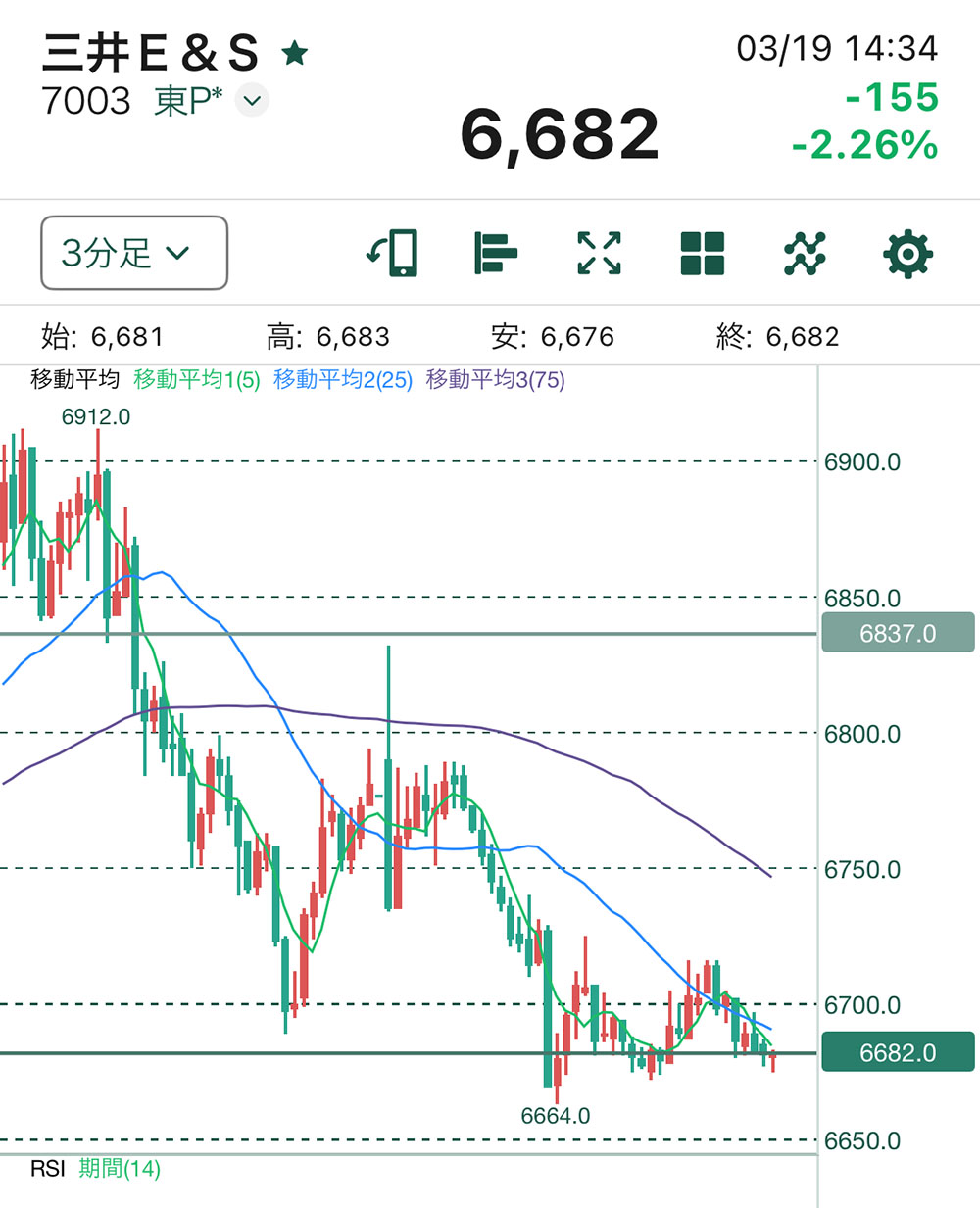This screenshot has width=980, height=1208.
Task: Toggle the favorite star for 三井E&S
Action: pyautogui.click(x=294, y=53)
